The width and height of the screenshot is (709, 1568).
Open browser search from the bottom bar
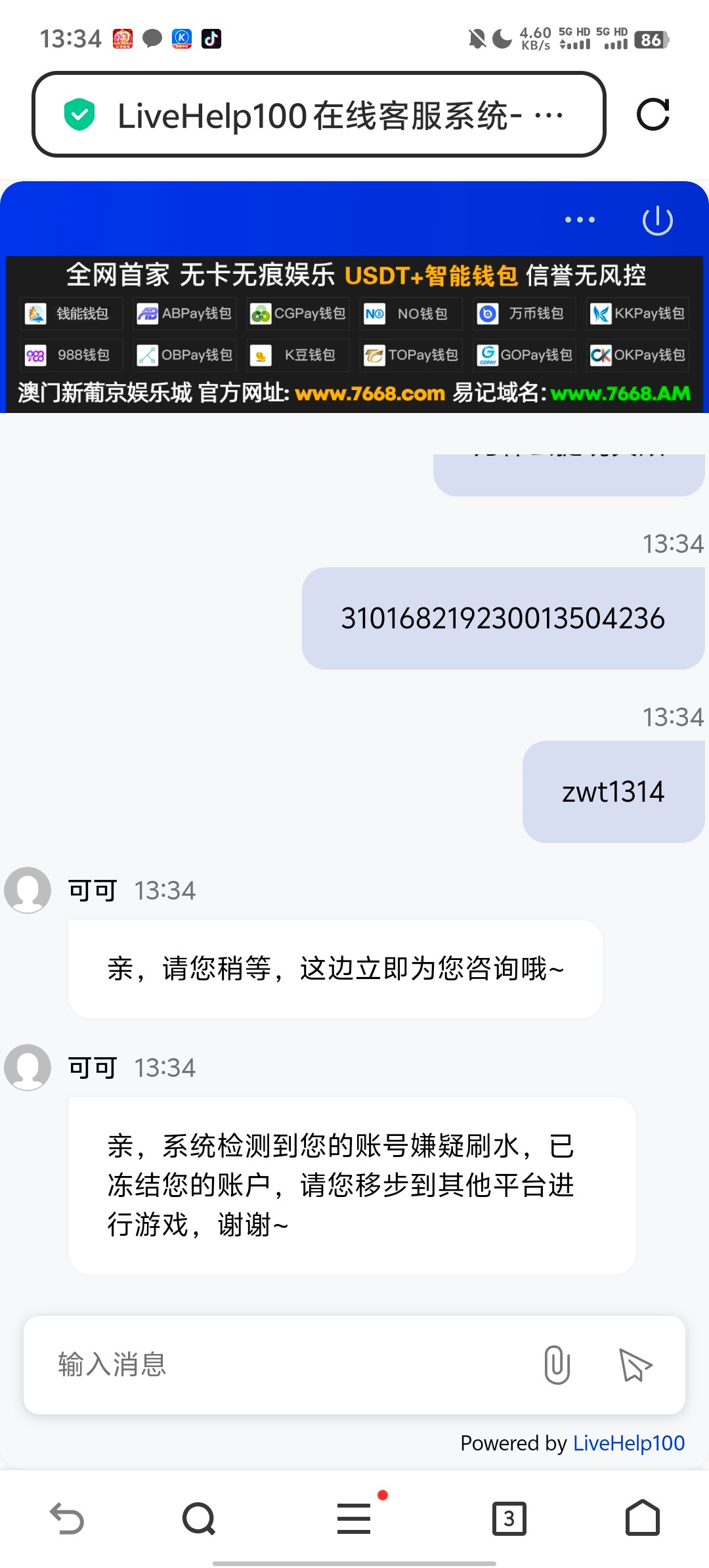coord(199,1519)
